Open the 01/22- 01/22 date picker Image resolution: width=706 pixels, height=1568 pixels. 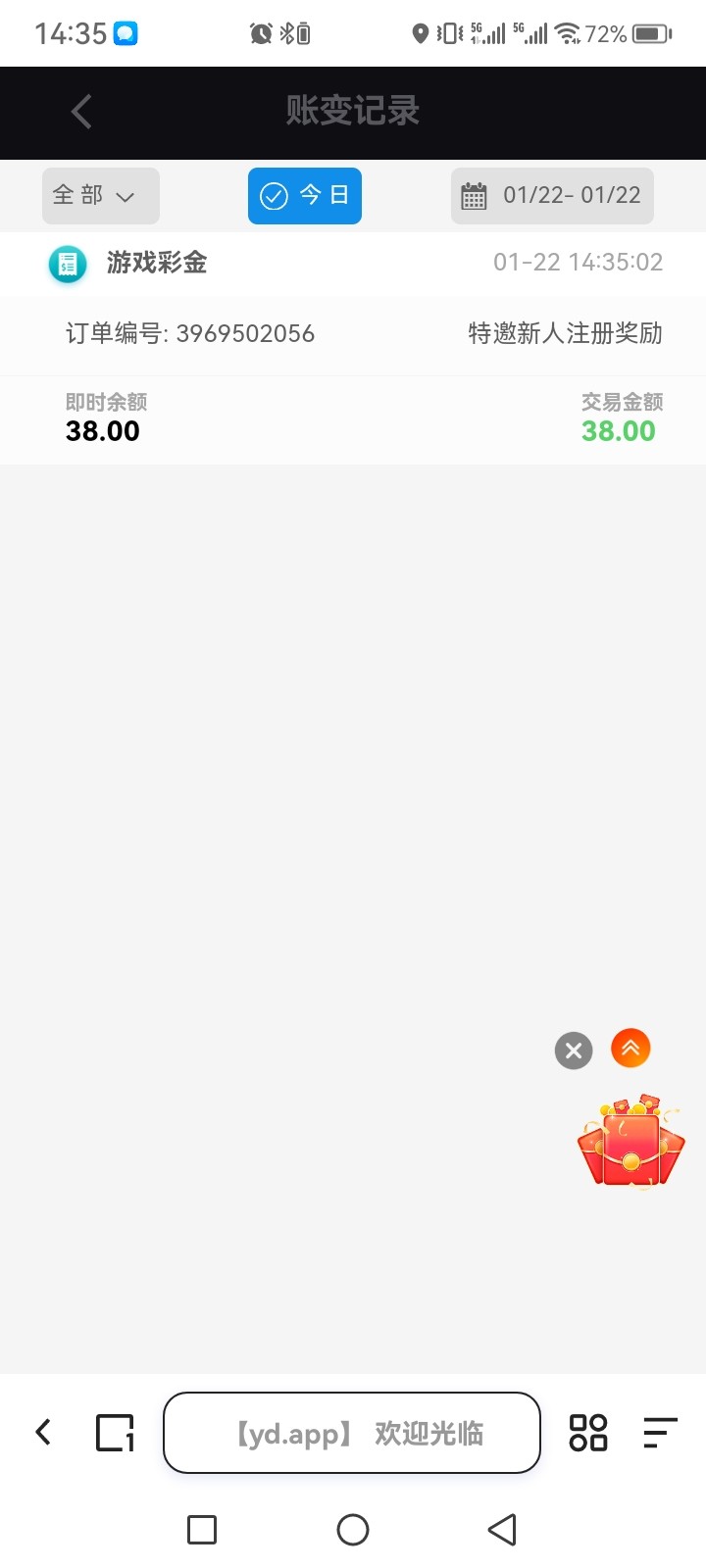pos(552,196)
